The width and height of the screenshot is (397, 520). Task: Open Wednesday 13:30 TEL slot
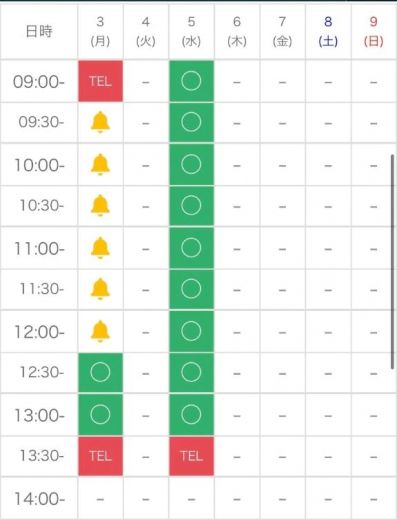tap(191, 456)
